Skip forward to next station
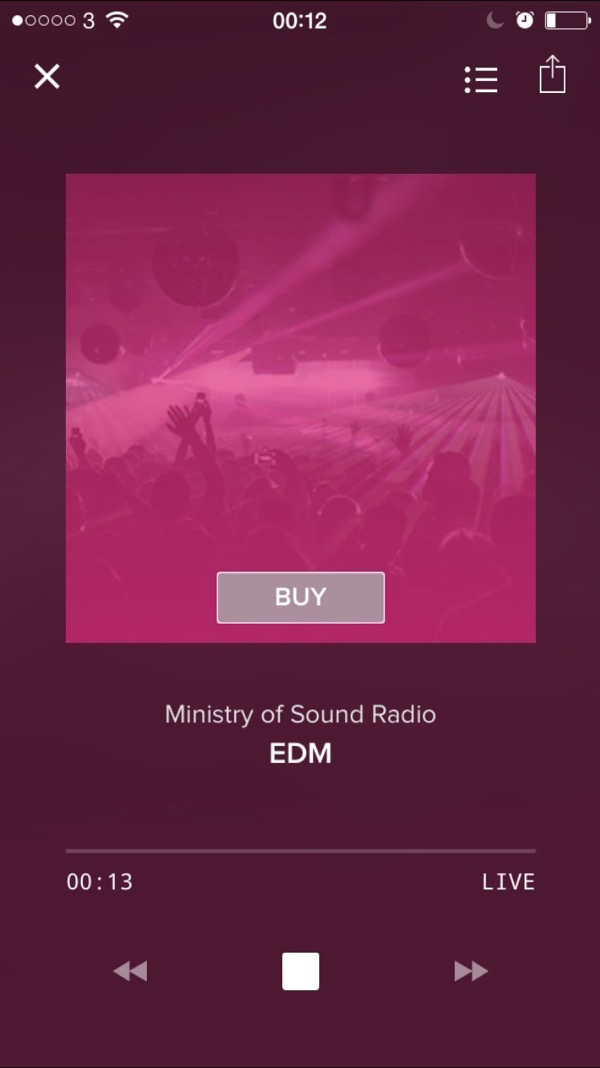The height and width of the screenshot is (1068, 600). (x=471, y=971)
